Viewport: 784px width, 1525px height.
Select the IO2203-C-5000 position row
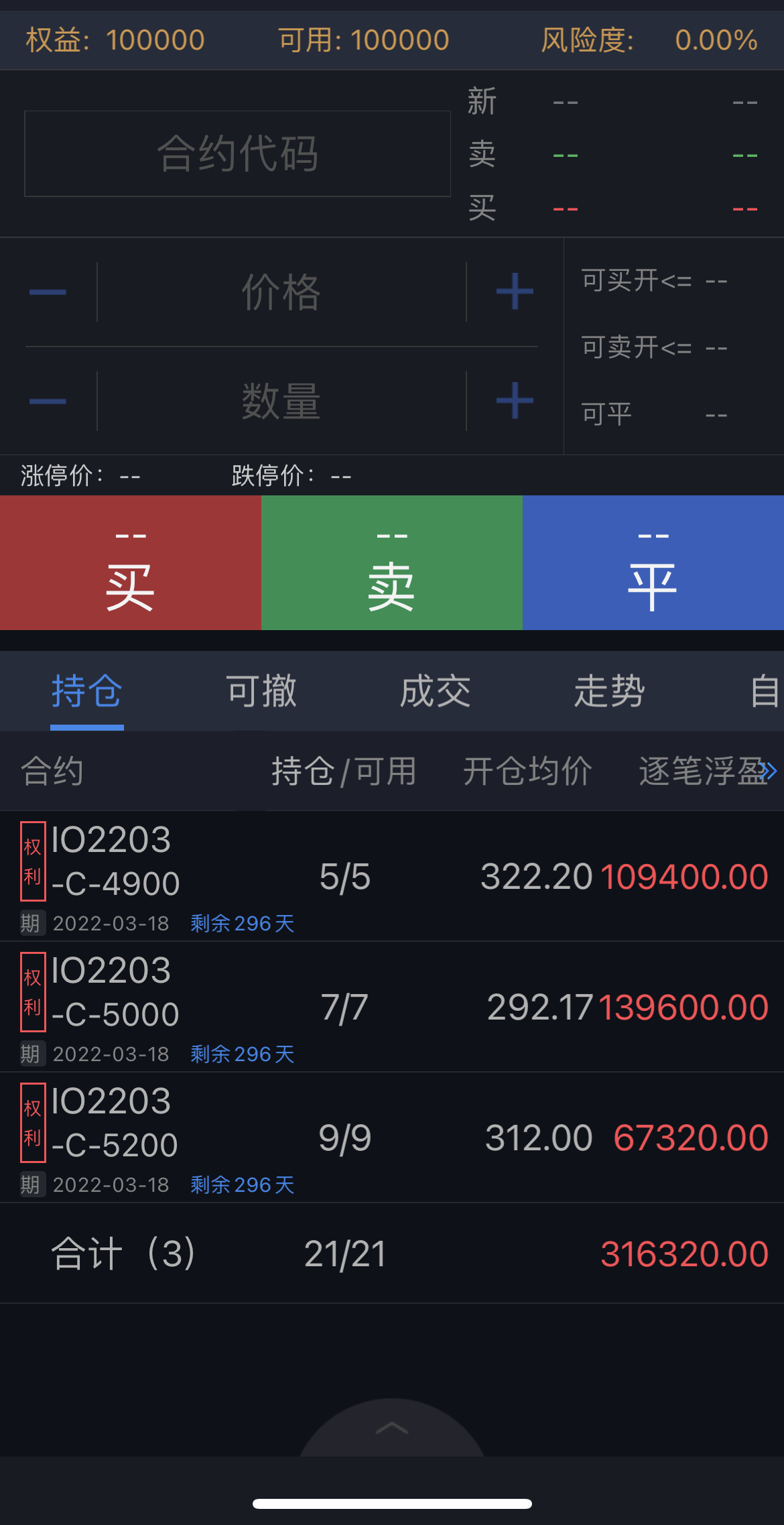click(x=391, y=1006)
